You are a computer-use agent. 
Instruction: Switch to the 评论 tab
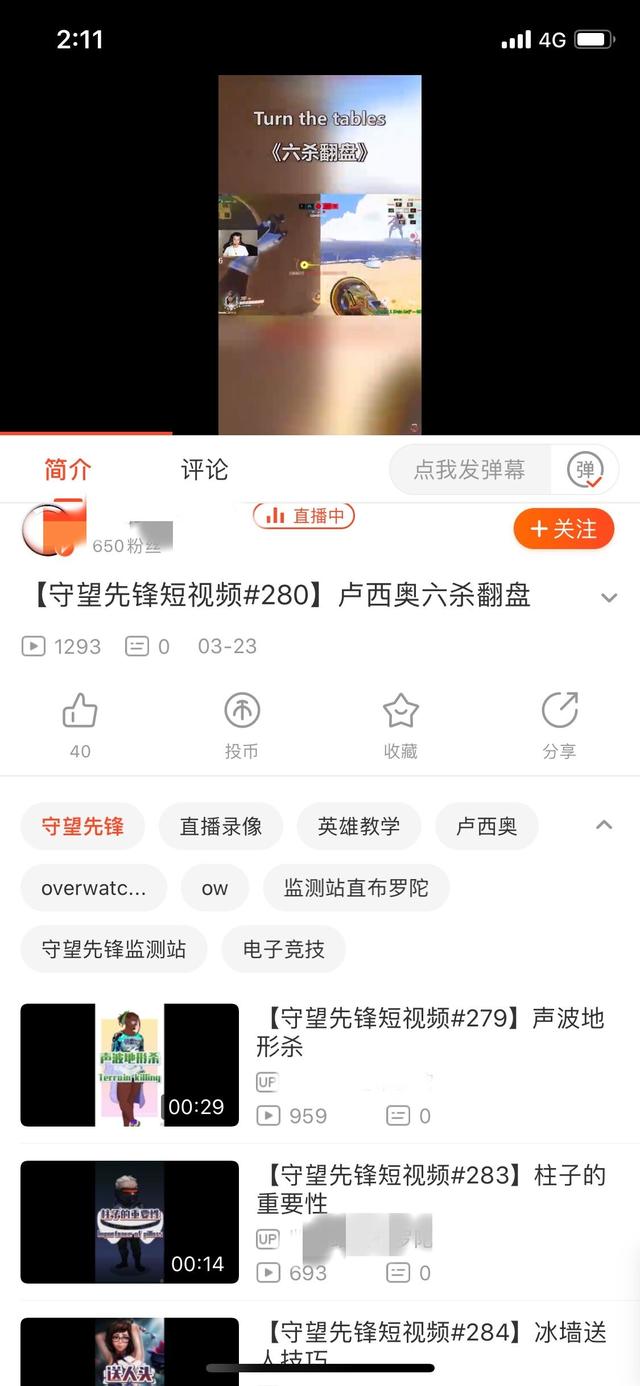point(205,469)
